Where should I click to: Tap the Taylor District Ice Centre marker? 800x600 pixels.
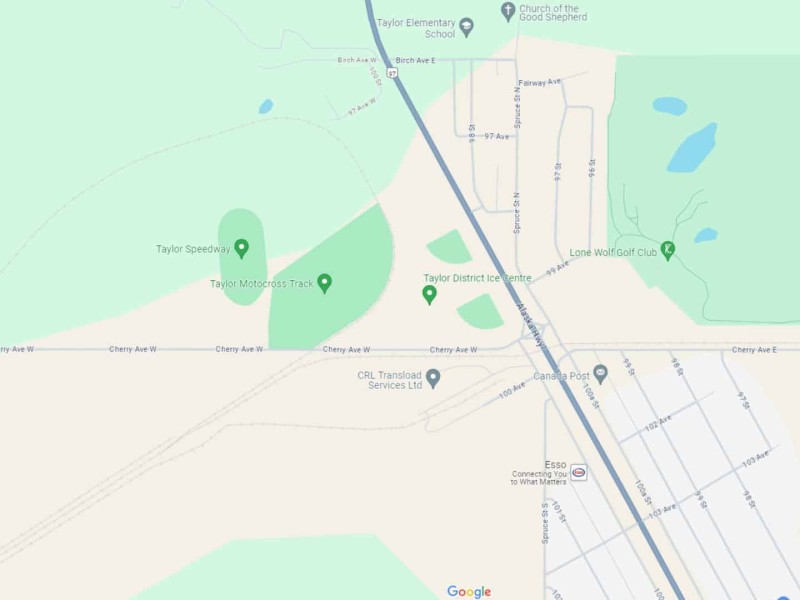point(430,293)
